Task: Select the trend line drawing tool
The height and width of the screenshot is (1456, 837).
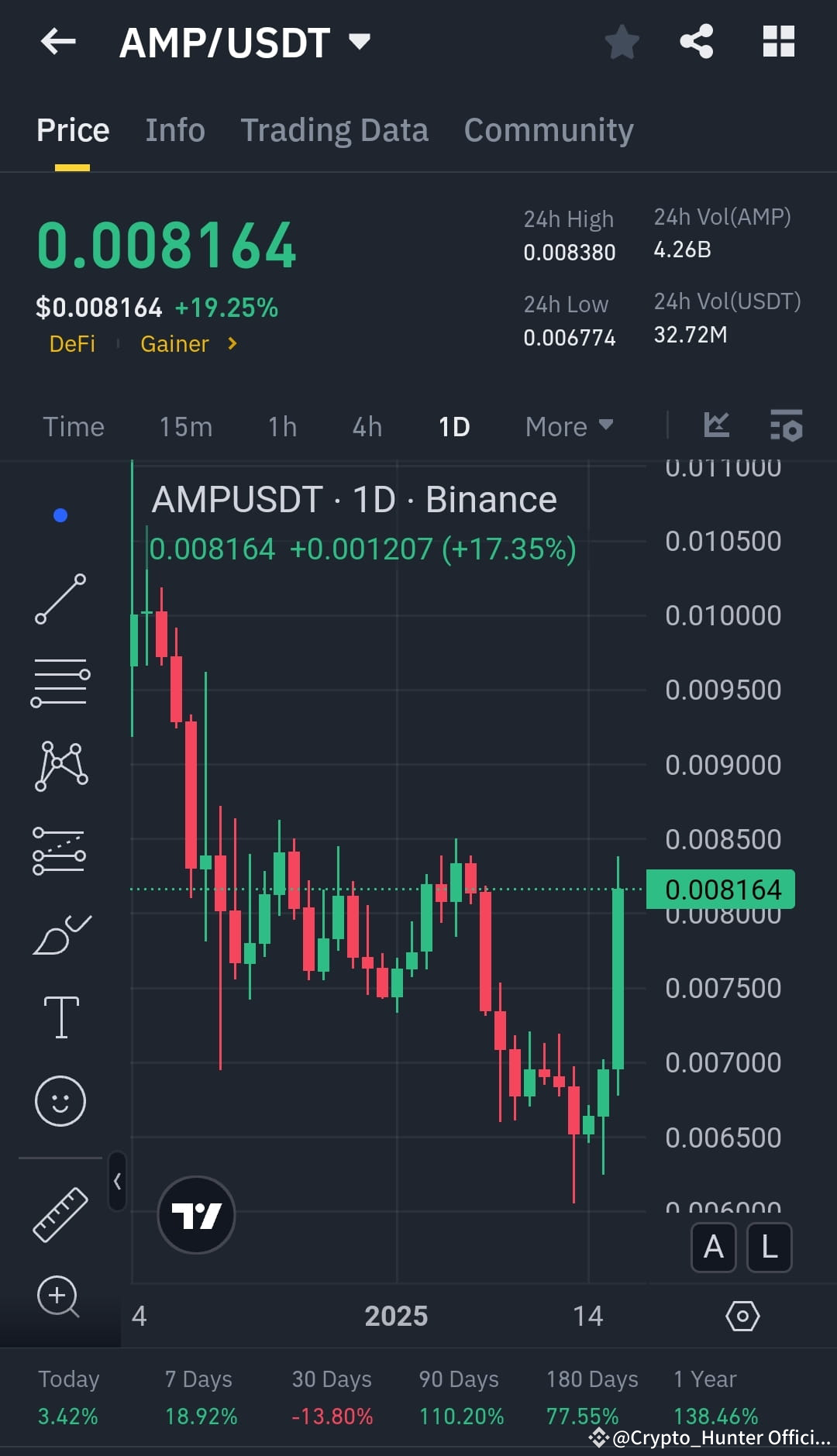Action: (x=60, y=601)
